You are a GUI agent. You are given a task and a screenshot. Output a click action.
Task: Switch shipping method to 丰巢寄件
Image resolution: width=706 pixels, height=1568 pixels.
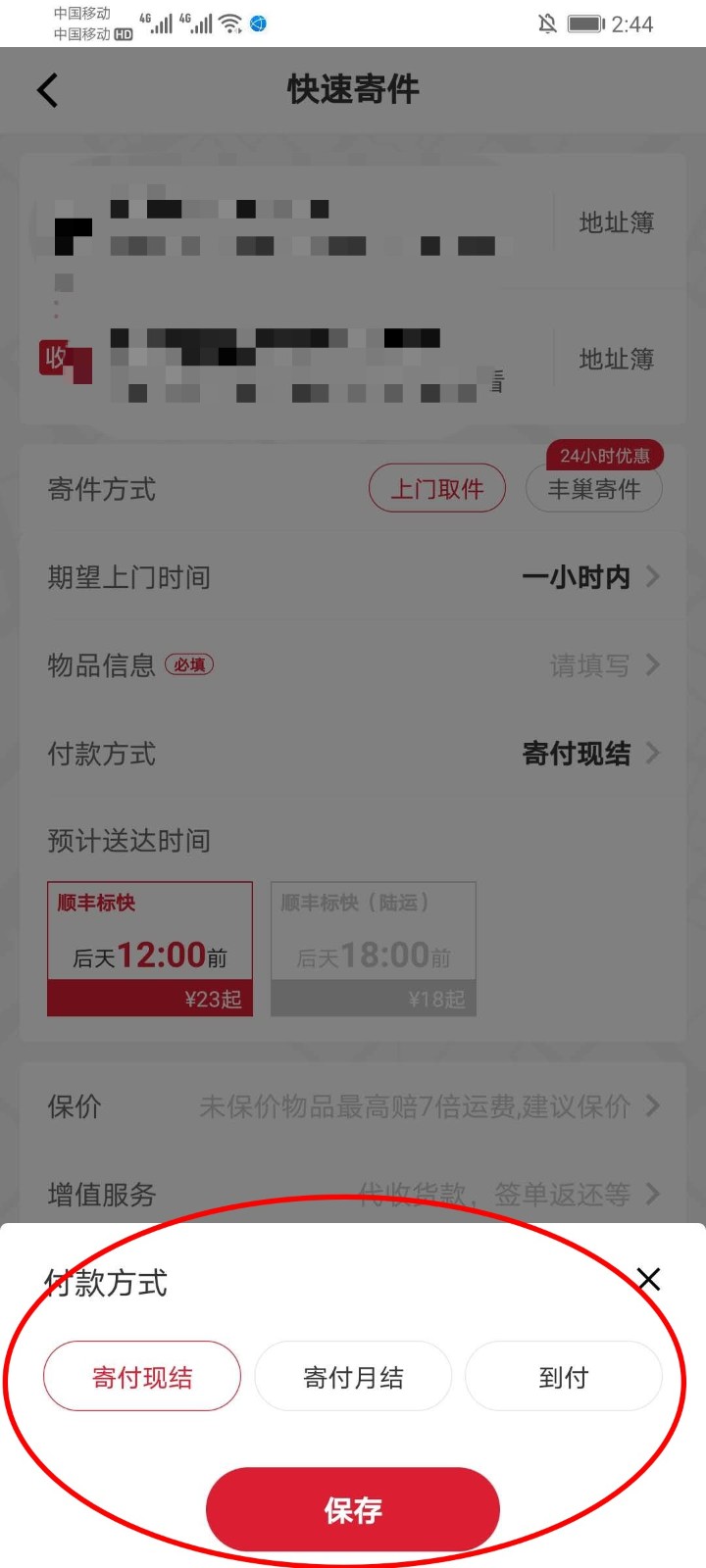point(593,488)
